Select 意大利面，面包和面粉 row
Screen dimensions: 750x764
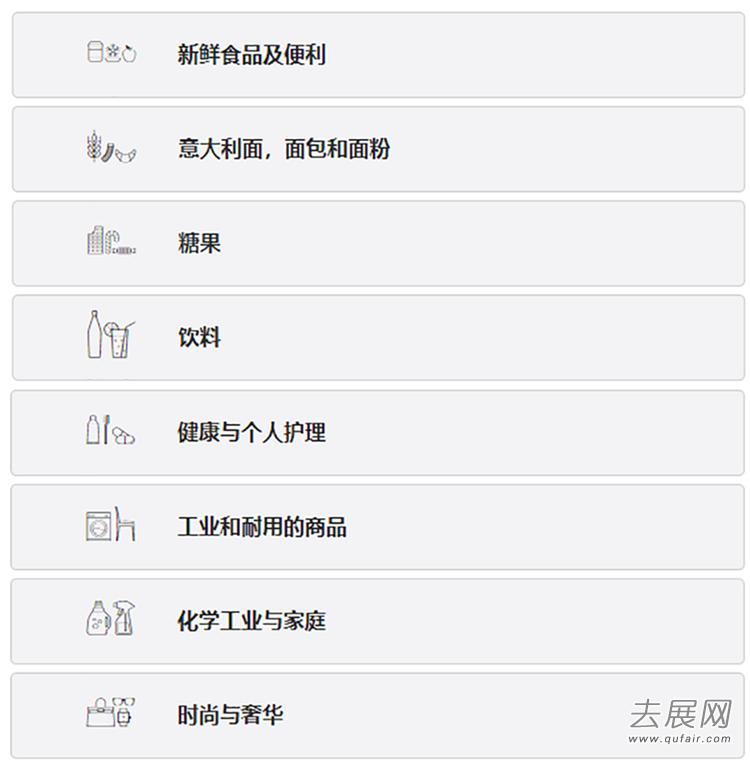(x=284, y=149)
